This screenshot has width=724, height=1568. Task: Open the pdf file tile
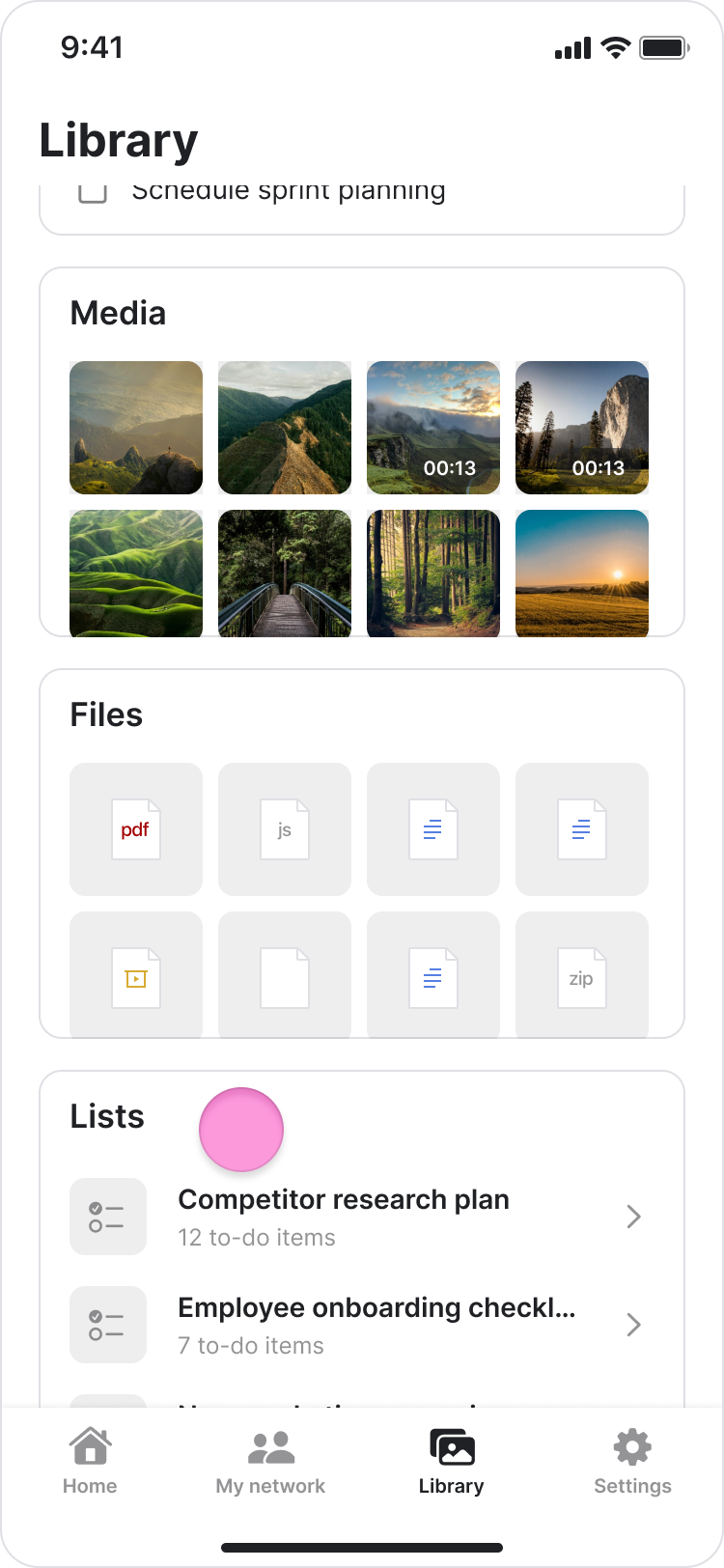[x=136, y=829]
